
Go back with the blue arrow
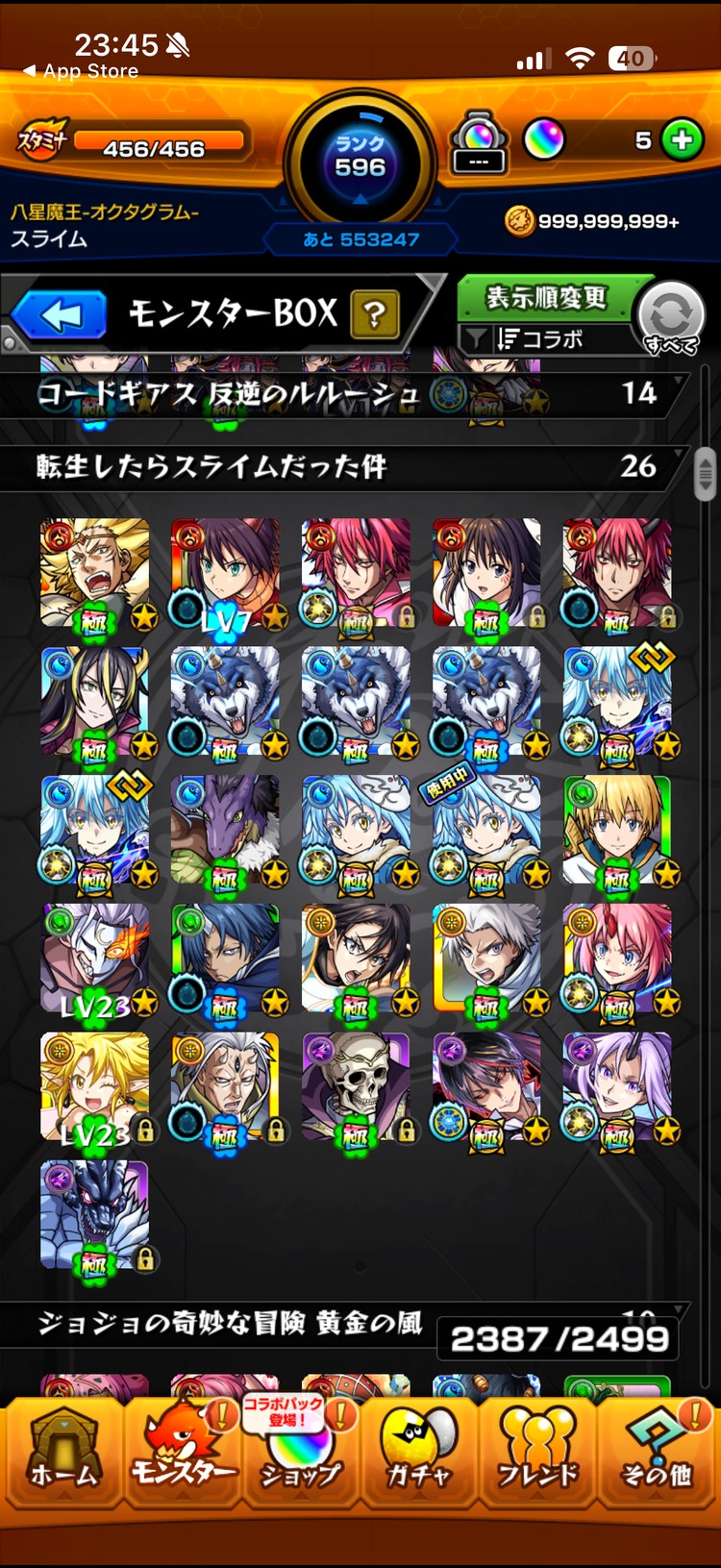[x=60, y=315]
